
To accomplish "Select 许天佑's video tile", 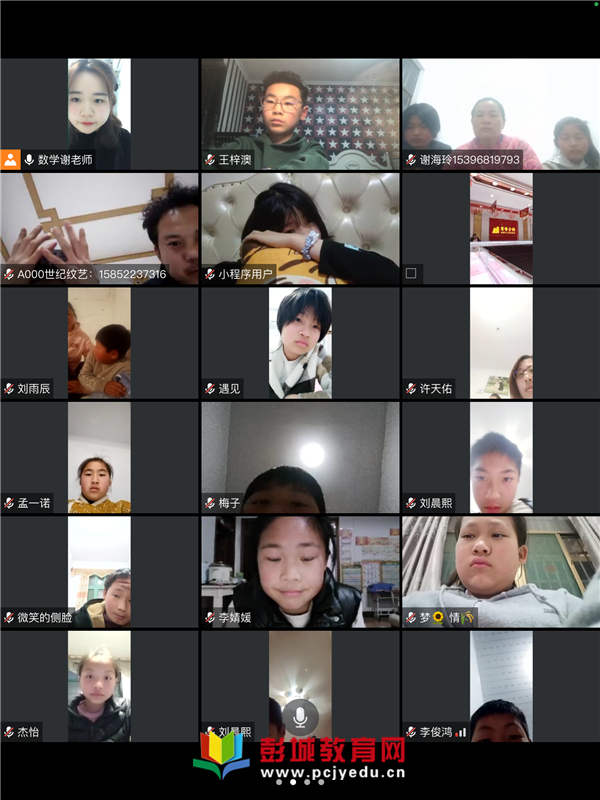I will [x=500, y=342].
